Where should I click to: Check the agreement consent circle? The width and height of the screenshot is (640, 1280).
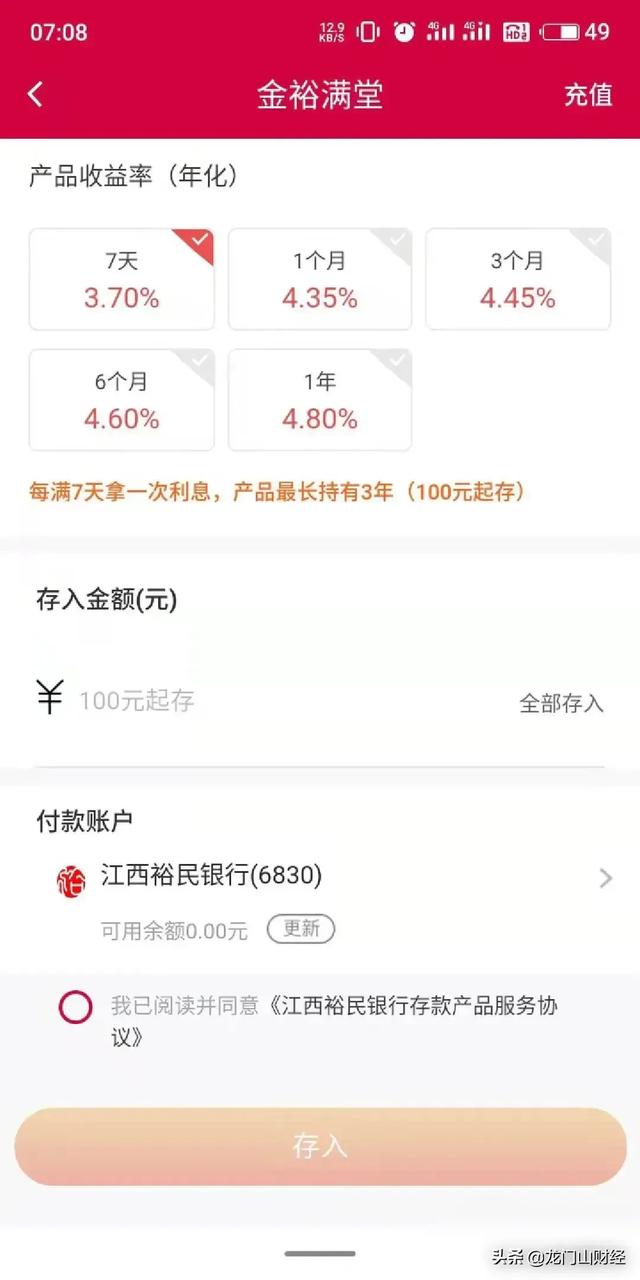click(x=75, y=1007)
